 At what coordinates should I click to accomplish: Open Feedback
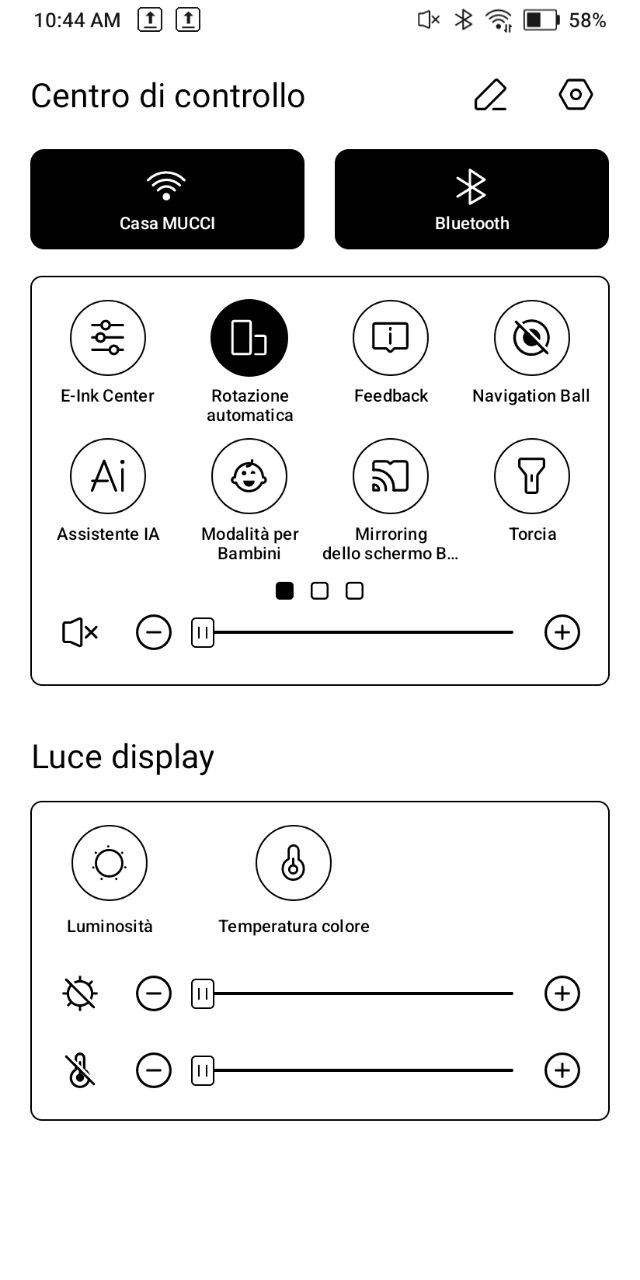[x=391, y=338]
